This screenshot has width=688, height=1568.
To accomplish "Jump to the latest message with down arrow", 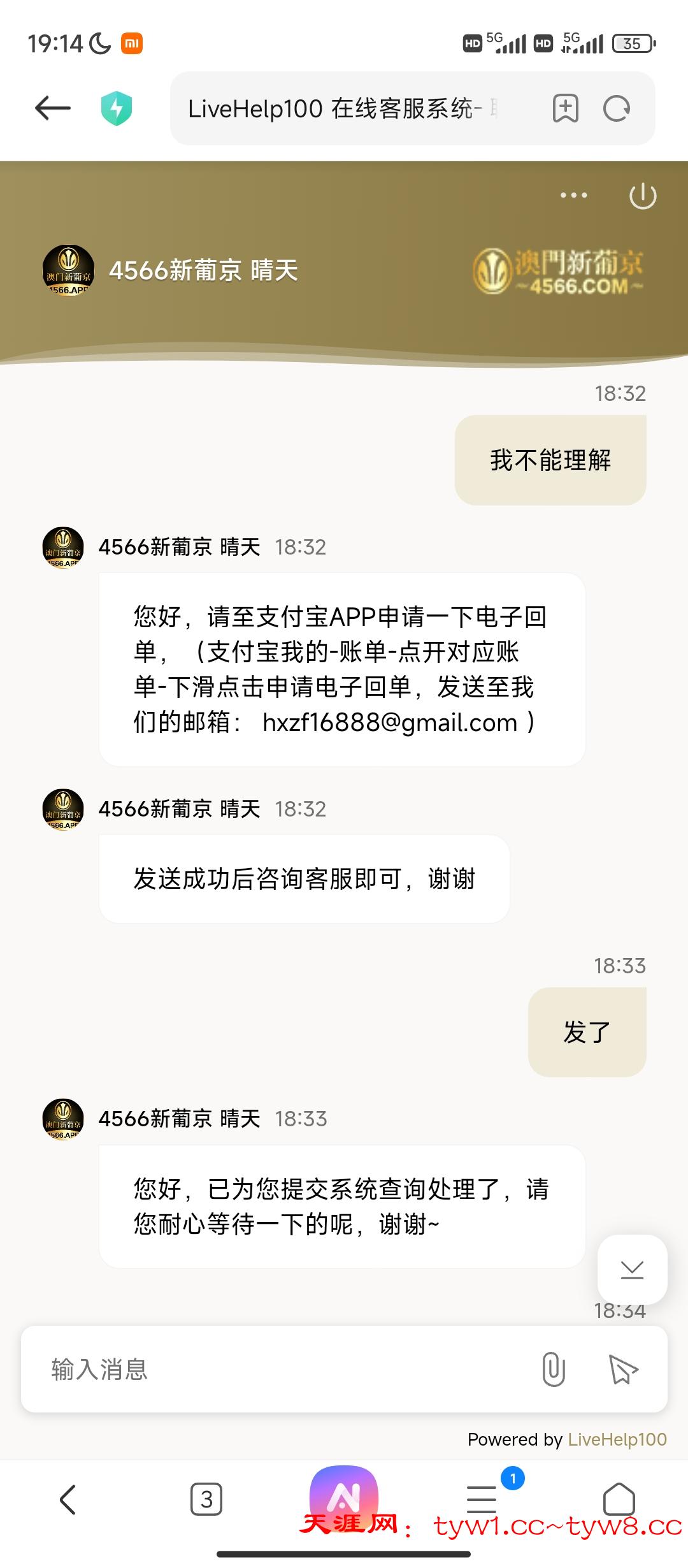I will pyautogui.click(x=632, y=1269).
